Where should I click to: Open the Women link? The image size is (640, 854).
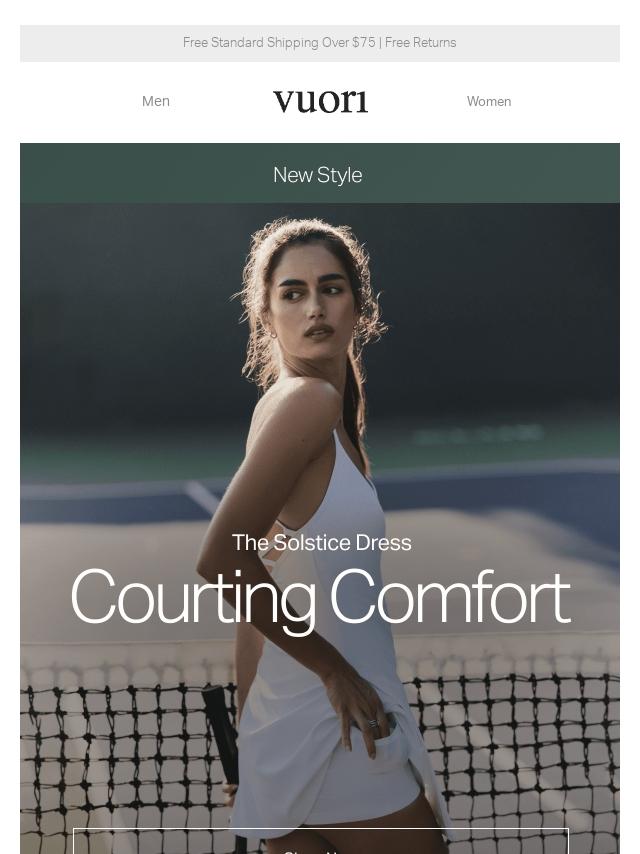point(488,101)
